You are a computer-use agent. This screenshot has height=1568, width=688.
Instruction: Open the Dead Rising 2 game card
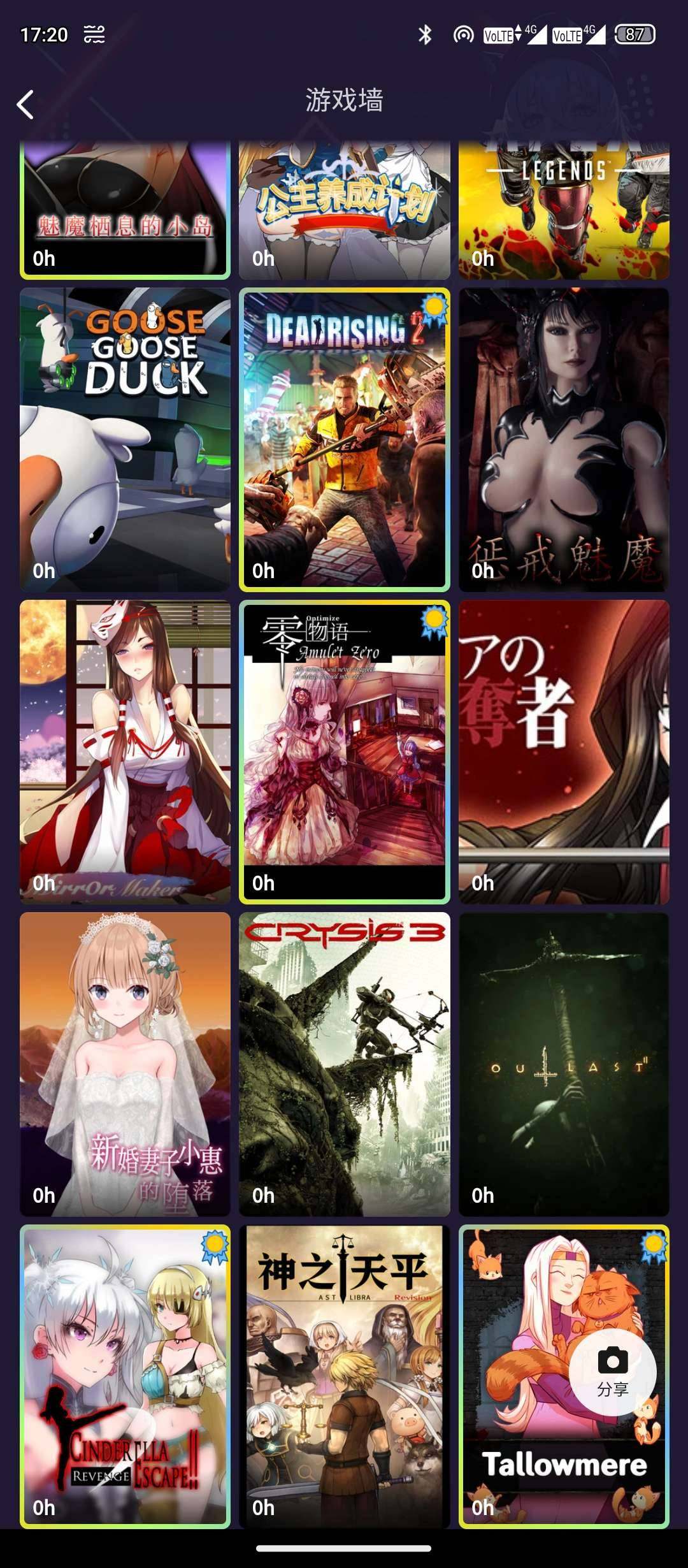[x=344, y=440]
